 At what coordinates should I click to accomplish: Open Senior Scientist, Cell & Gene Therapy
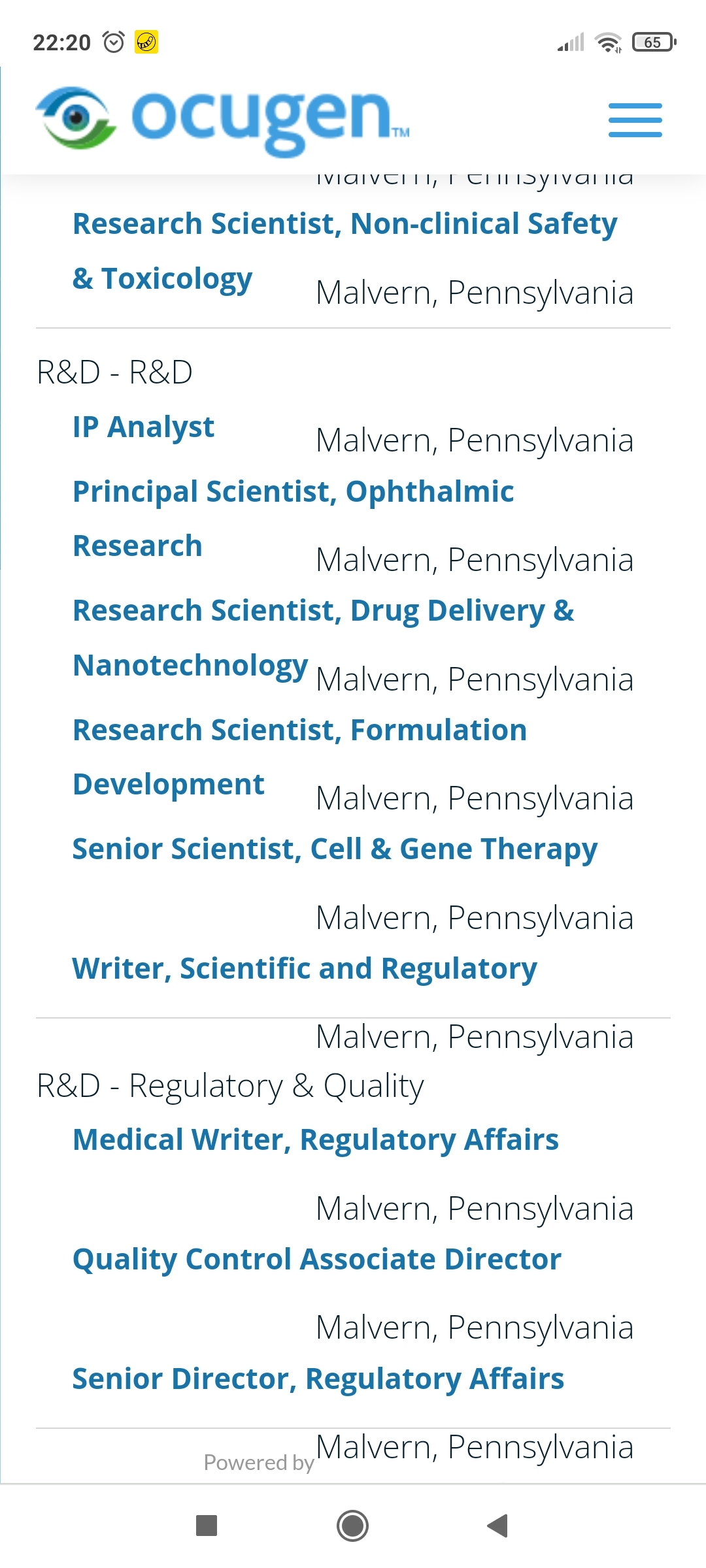pos(335,849)
